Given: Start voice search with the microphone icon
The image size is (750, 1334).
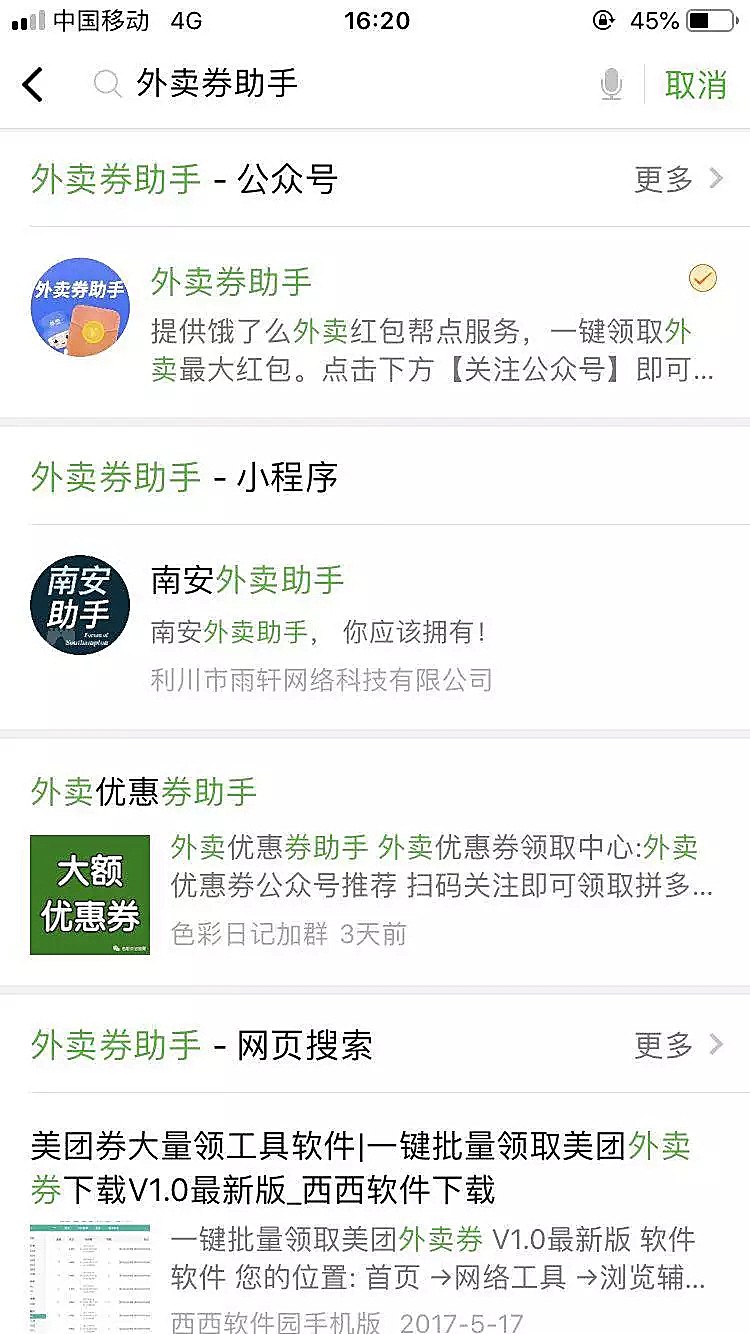Looking at the screenshot, I should coord(611,85).
